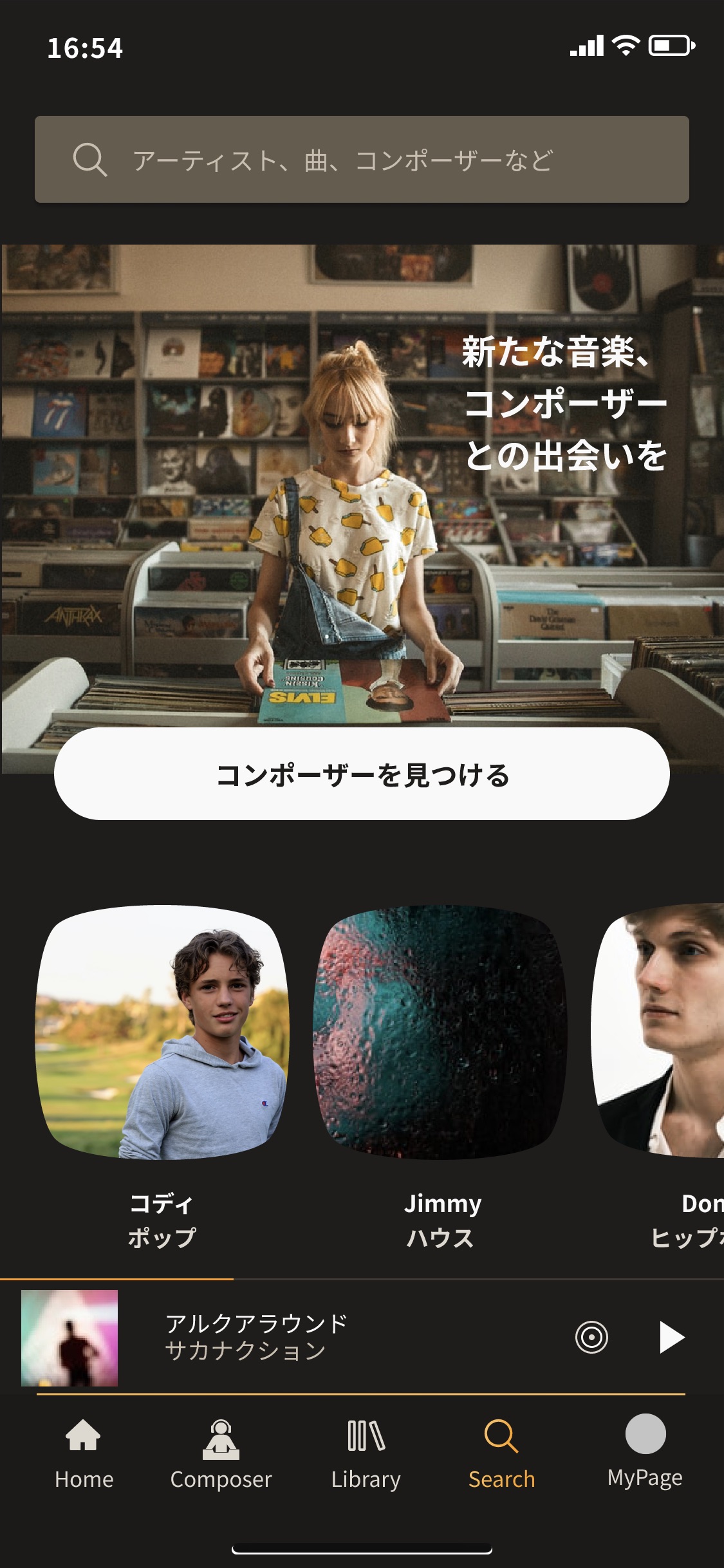This screenshot has width=724, height=1568.
Task: Open the アルクアラウンド now playing cover
Action: [70, 1338]
